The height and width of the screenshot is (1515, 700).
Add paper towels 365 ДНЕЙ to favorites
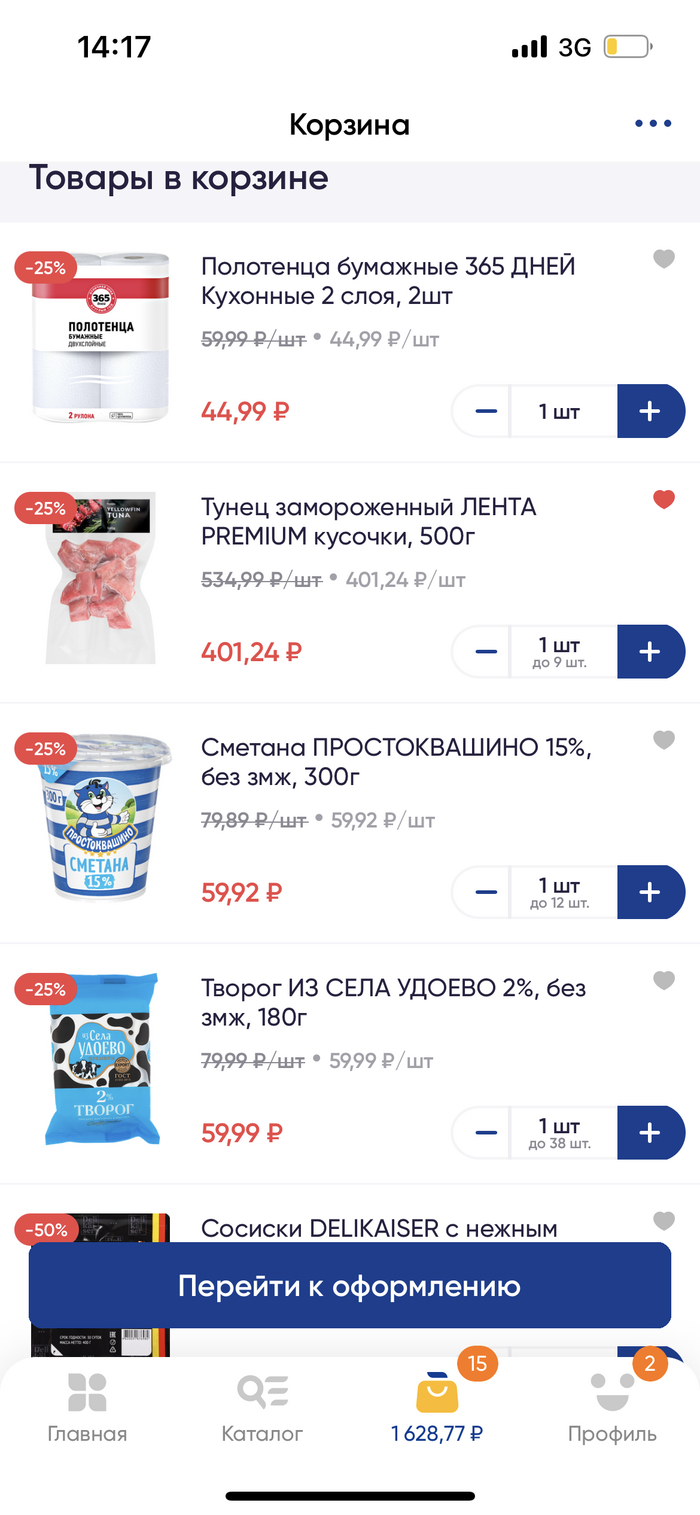click(664, 259)
